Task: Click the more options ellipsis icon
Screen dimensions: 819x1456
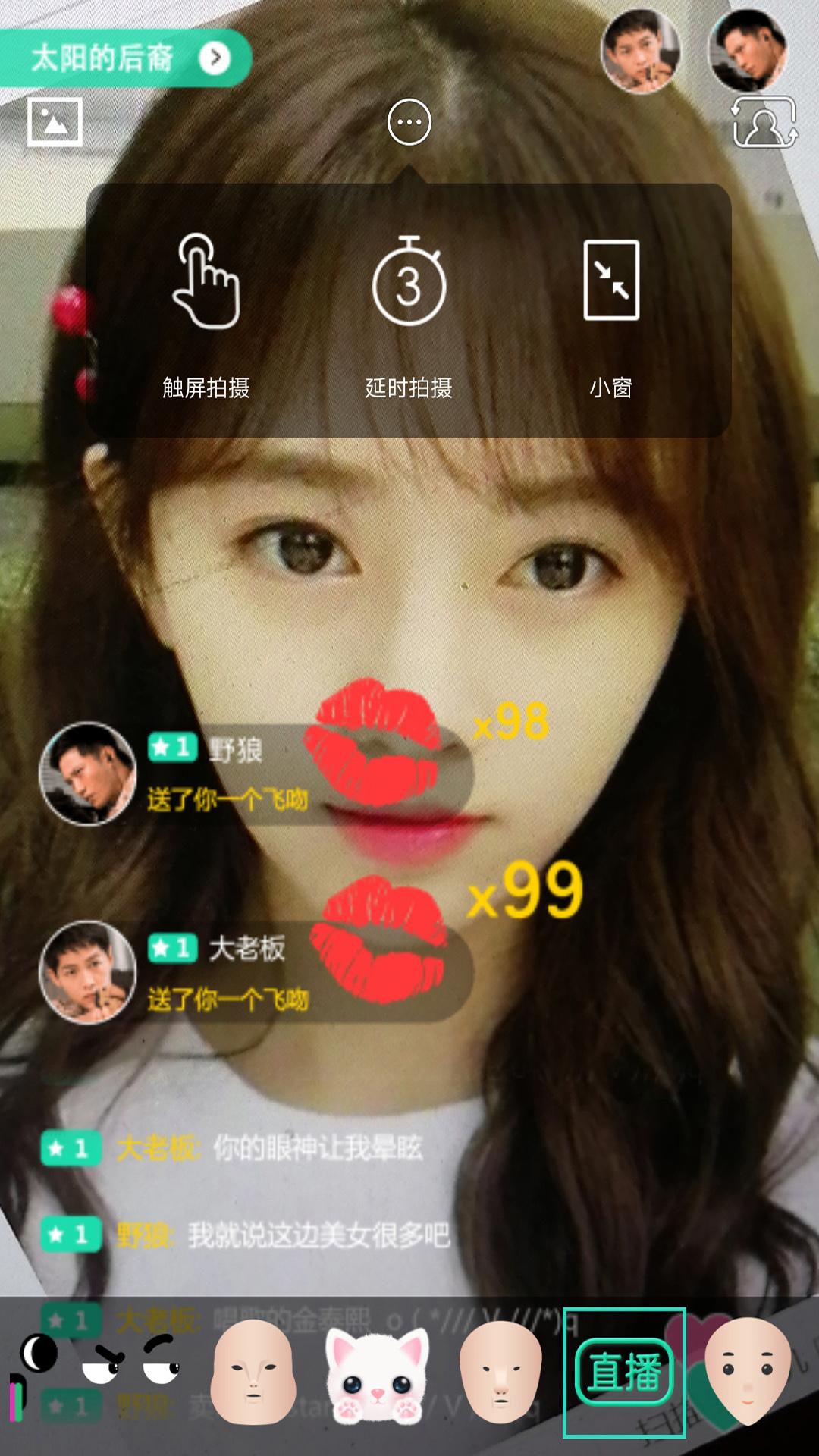Action: tap(409, 121)
